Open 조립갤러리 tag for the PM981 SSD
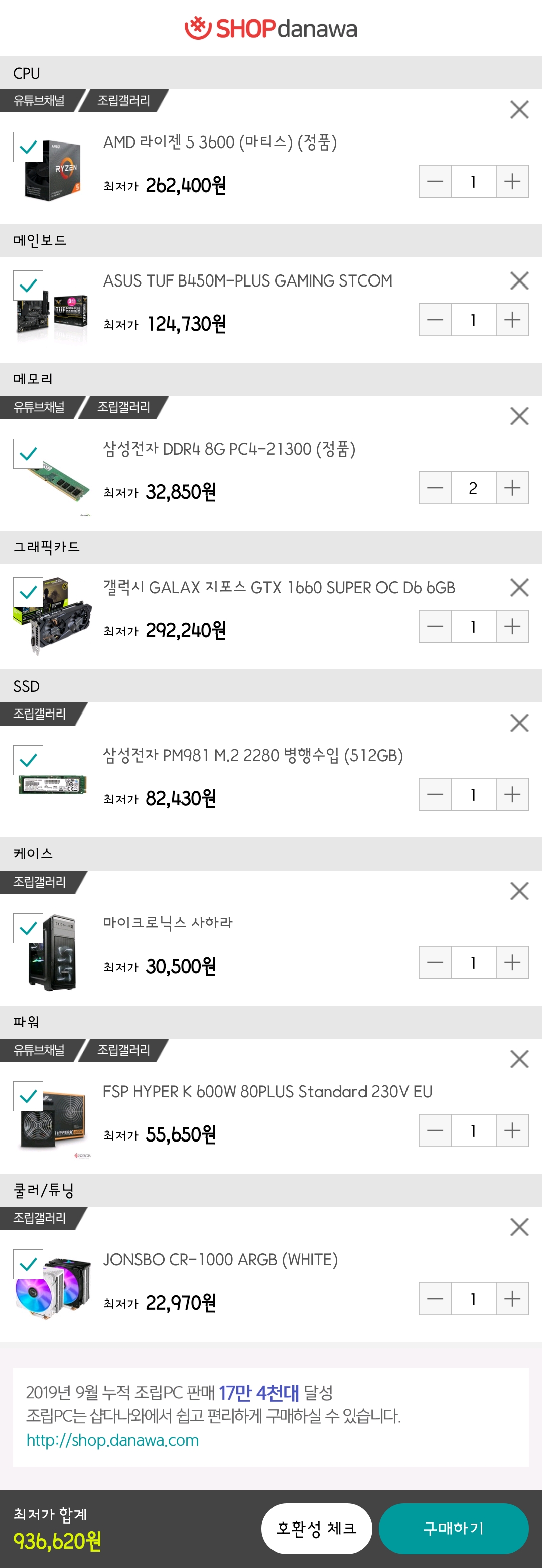The image size is (542, 1568). coord(40,714)
